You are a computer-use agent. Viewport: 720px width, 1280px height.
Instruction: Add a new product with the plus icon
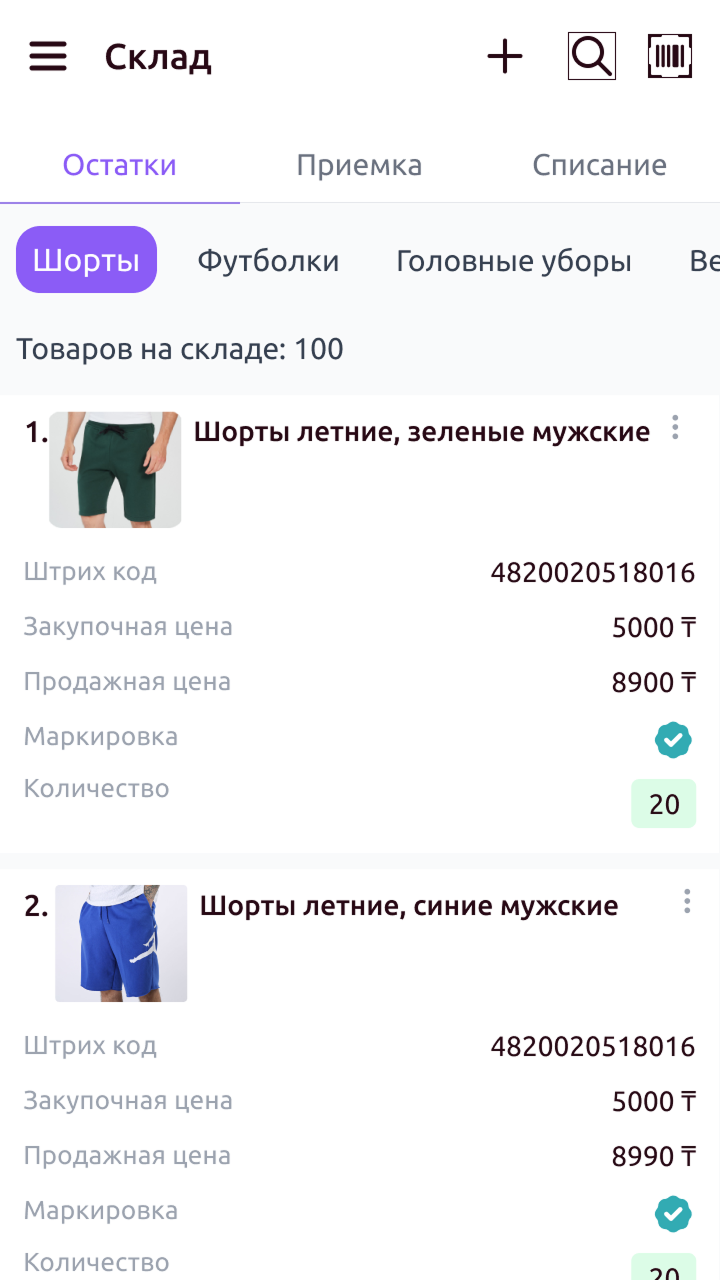click(x=504, y=56)
